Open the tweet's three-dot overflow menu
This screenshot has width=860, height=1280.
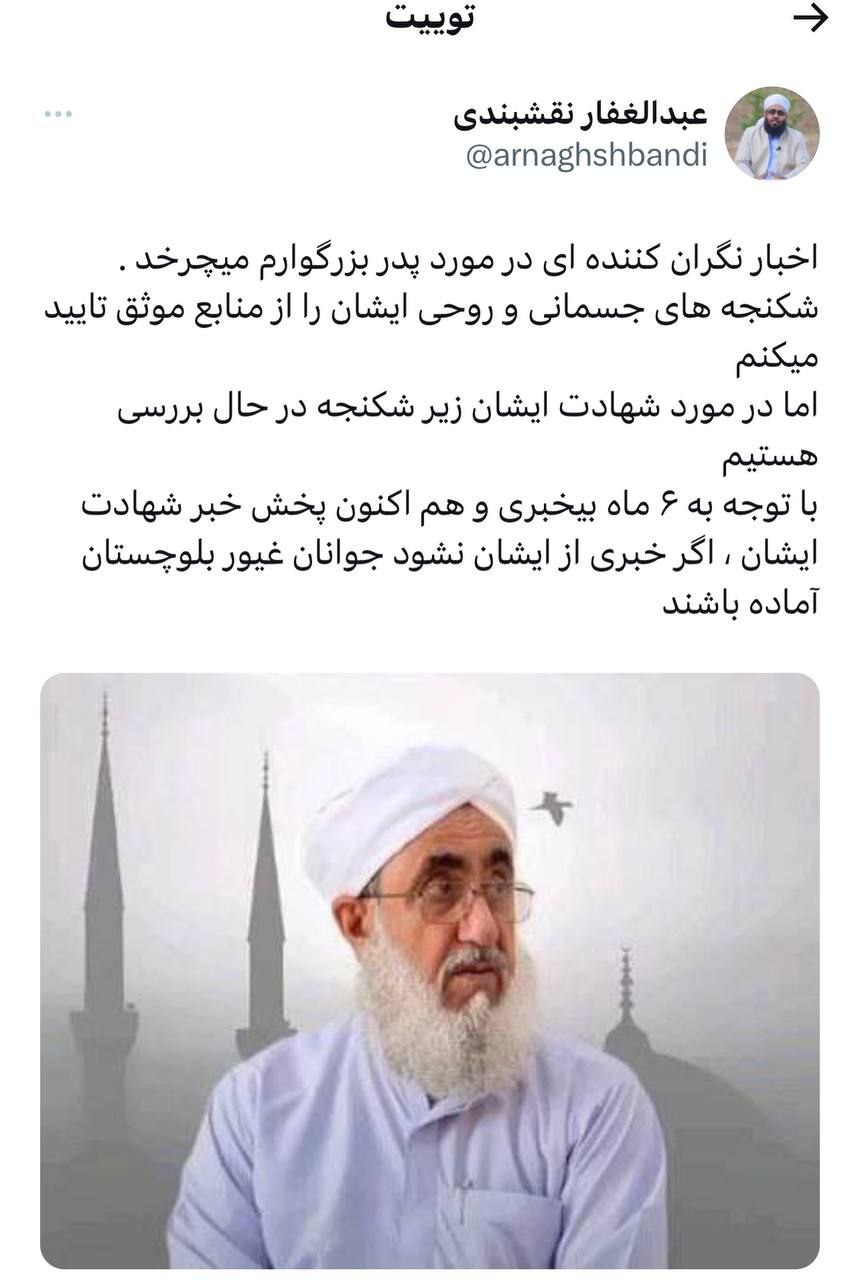[x=58, y=115]
